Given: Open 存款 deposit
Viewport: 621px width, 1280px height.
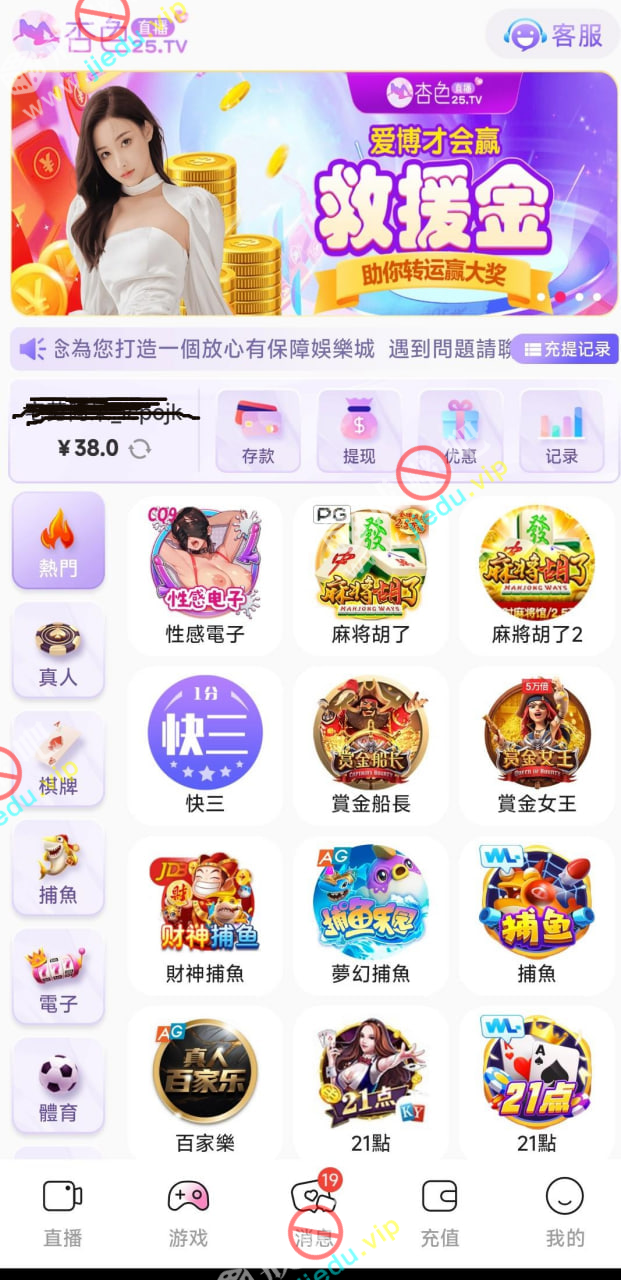Looking at the screenshot, I should pyautogui.click(x=258, y=431).
